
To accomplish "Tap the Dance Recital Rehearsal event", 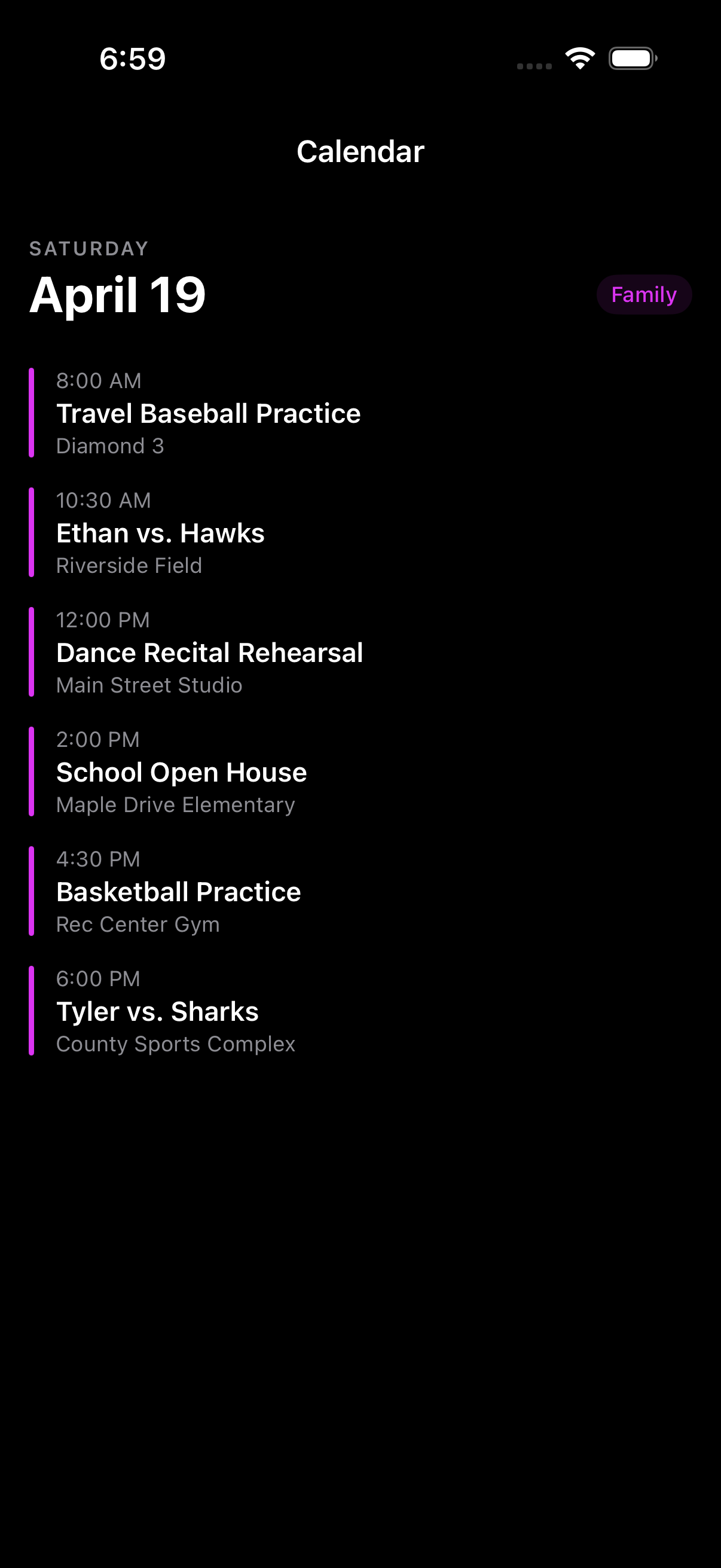I will [x=209, y=651].
